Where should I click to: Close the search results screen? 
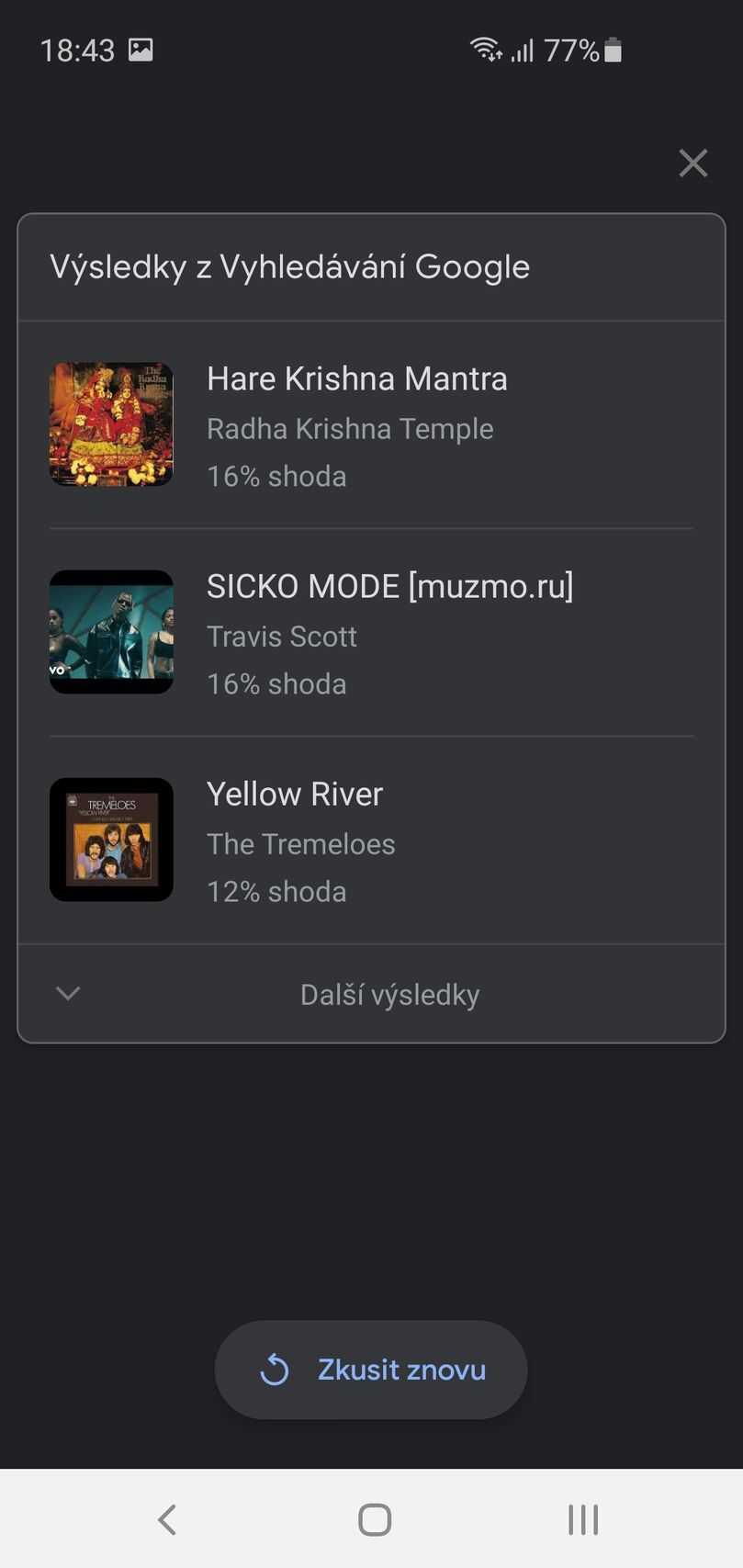pos(692,164)
